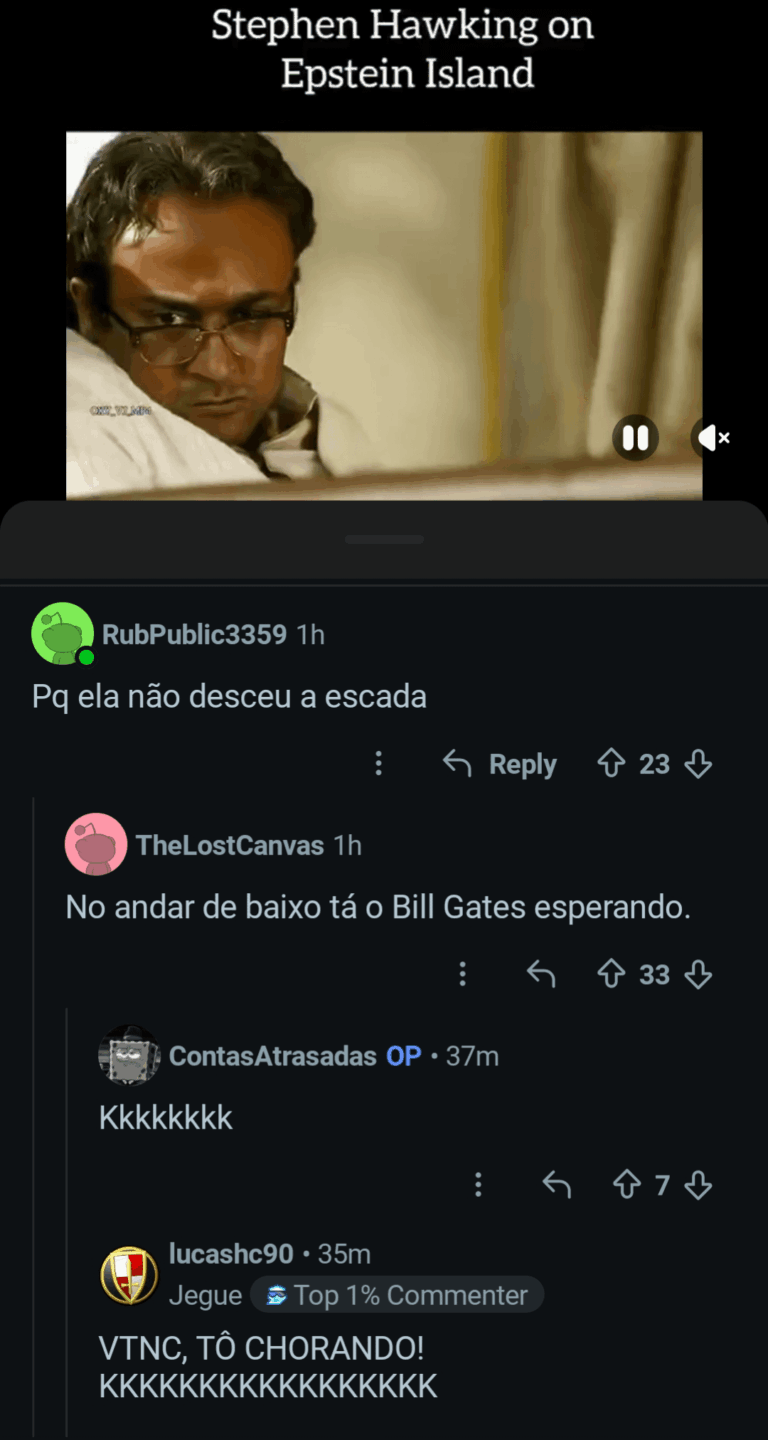This screenshot has height=1440, width=768.
Task: Tap the comments sheet drag handle
Action: (384, 539)
